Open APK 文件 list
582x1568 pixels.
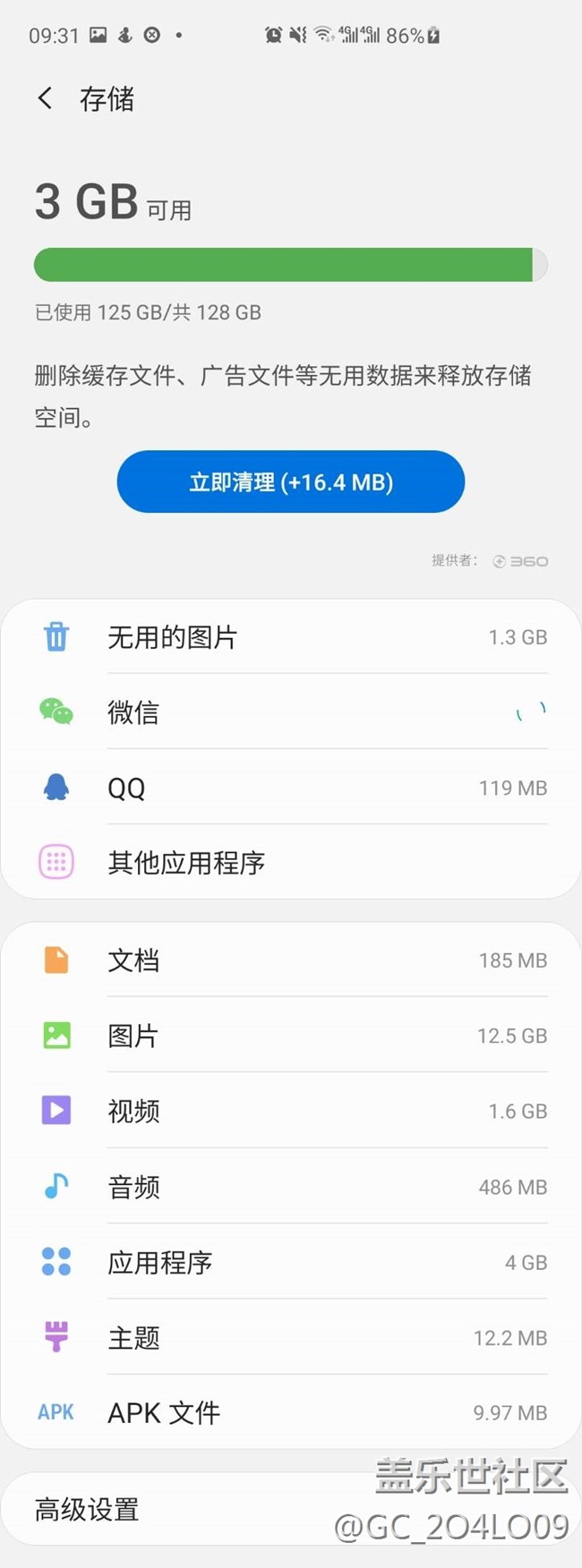[291, 1412]
